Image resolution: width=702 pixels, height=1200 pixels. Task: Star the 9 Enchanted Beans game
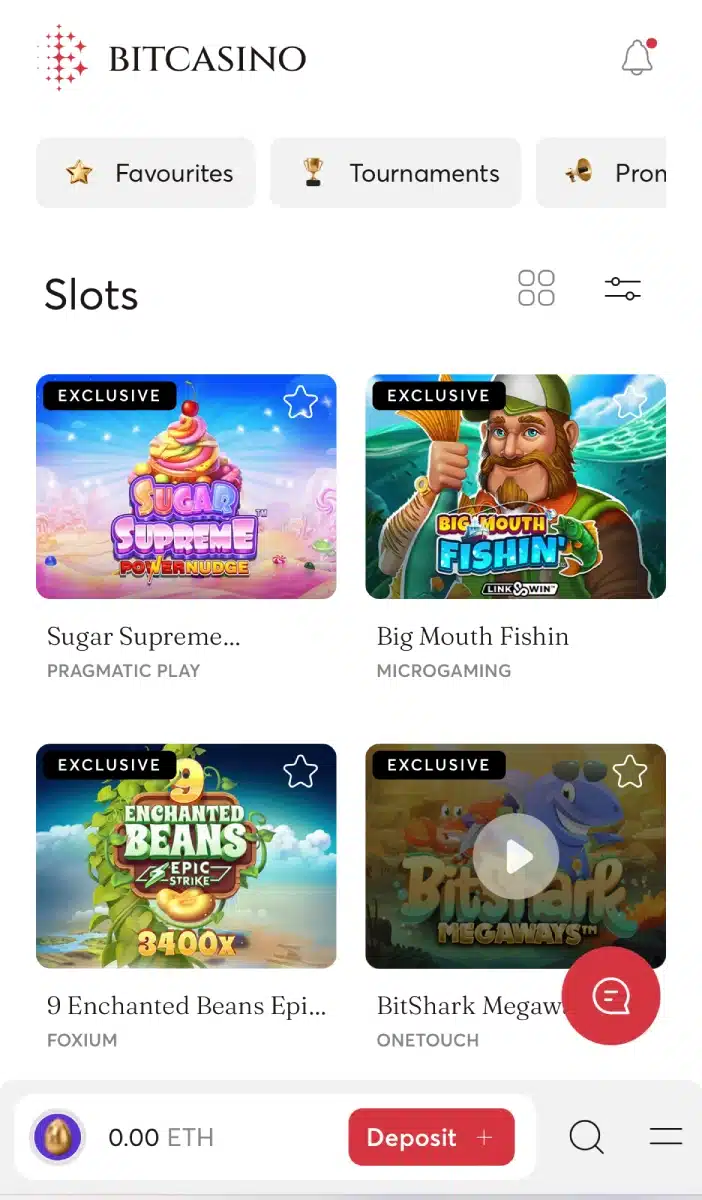[x=300, y=771]
